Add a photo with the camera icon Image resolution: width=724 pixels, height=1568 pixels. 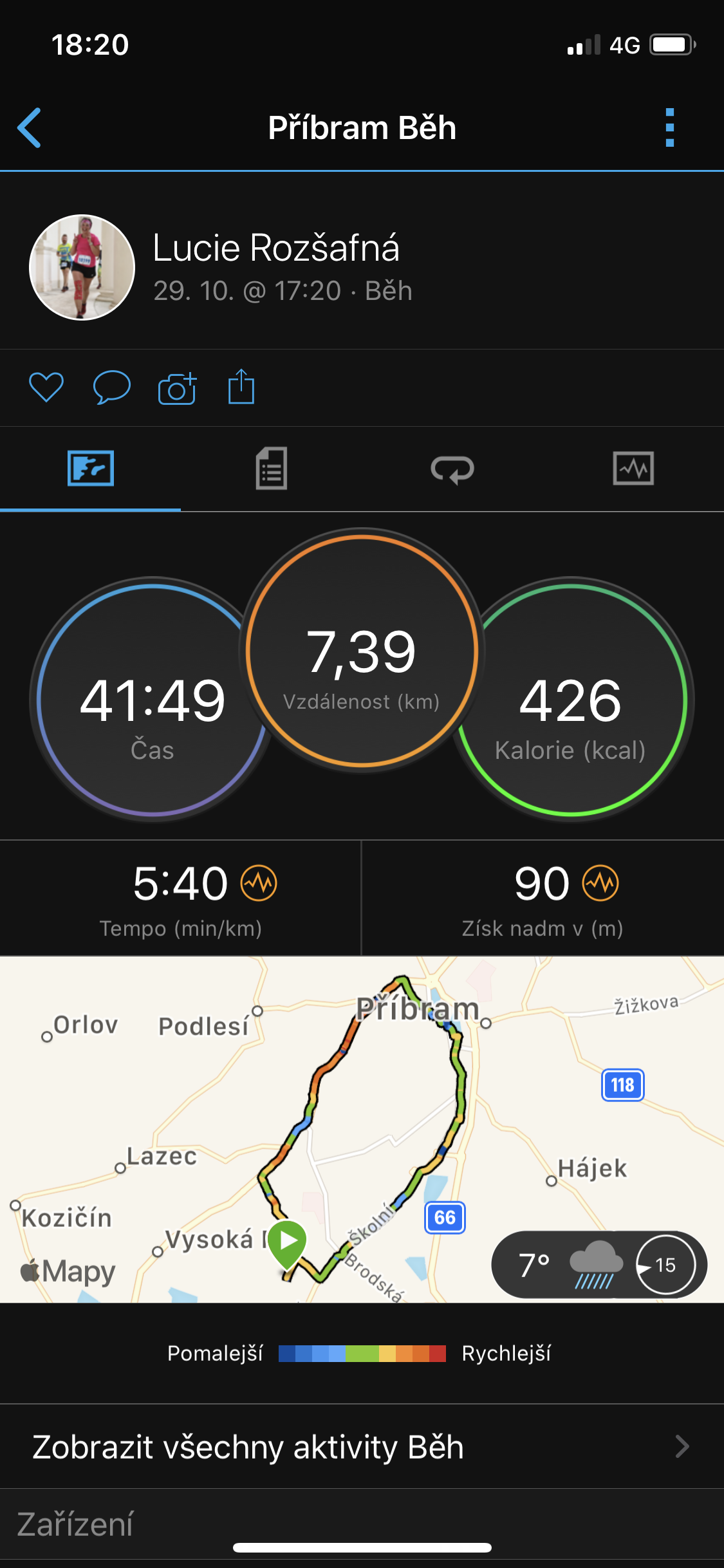(177, 388)
